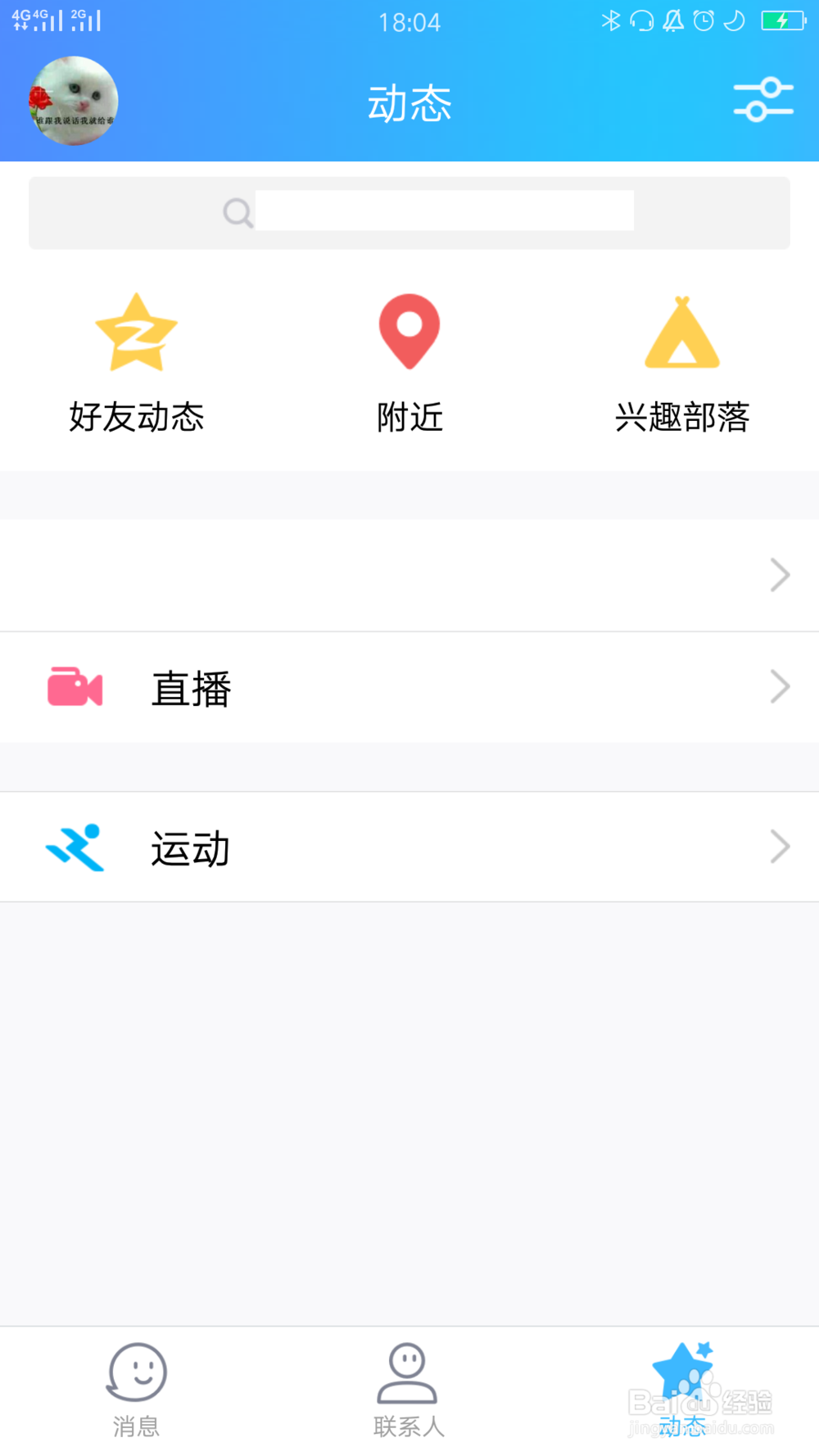The height and width of the screenshot is (1456, 819).
Task: Open the 运动 sports row
Action: tap(409, 847)
